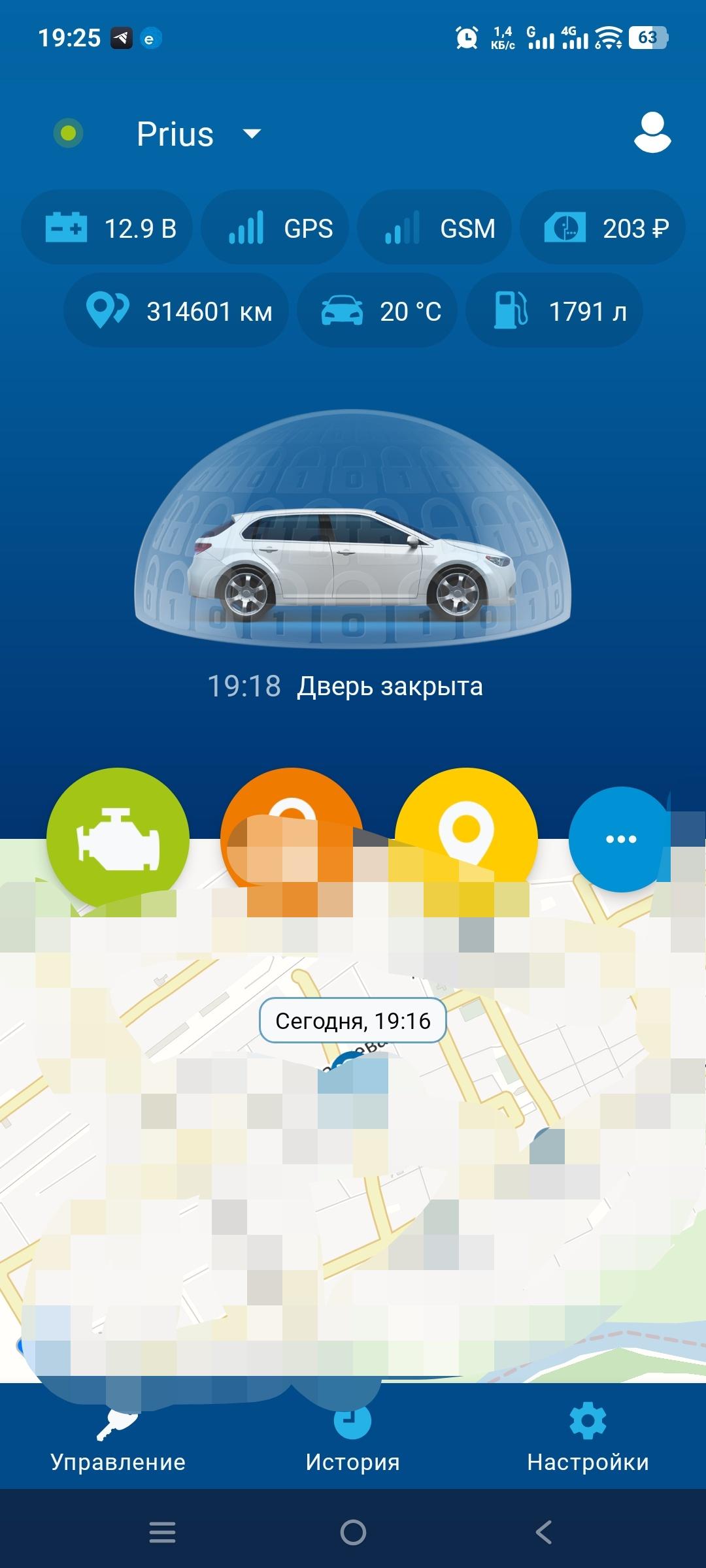This screenshot has height=1568, width=706.
Task: Tap the 203 ₽ balance chip
Action: (x=602, y=229)
